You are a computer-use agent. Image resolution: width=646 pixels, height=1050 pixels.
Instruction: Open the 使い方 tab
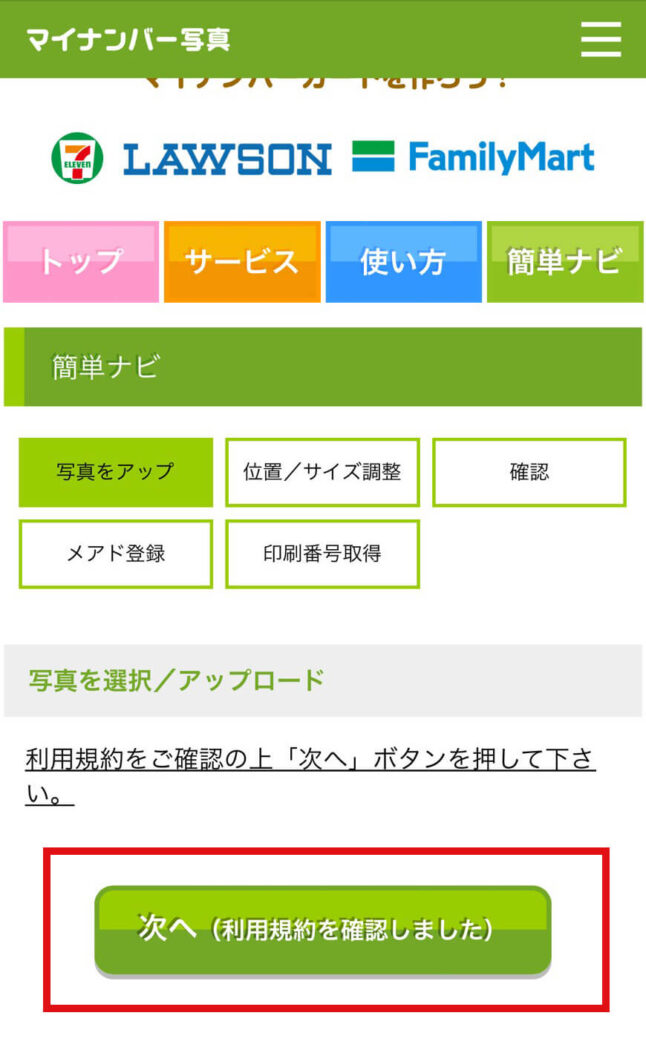pos(403,262)
